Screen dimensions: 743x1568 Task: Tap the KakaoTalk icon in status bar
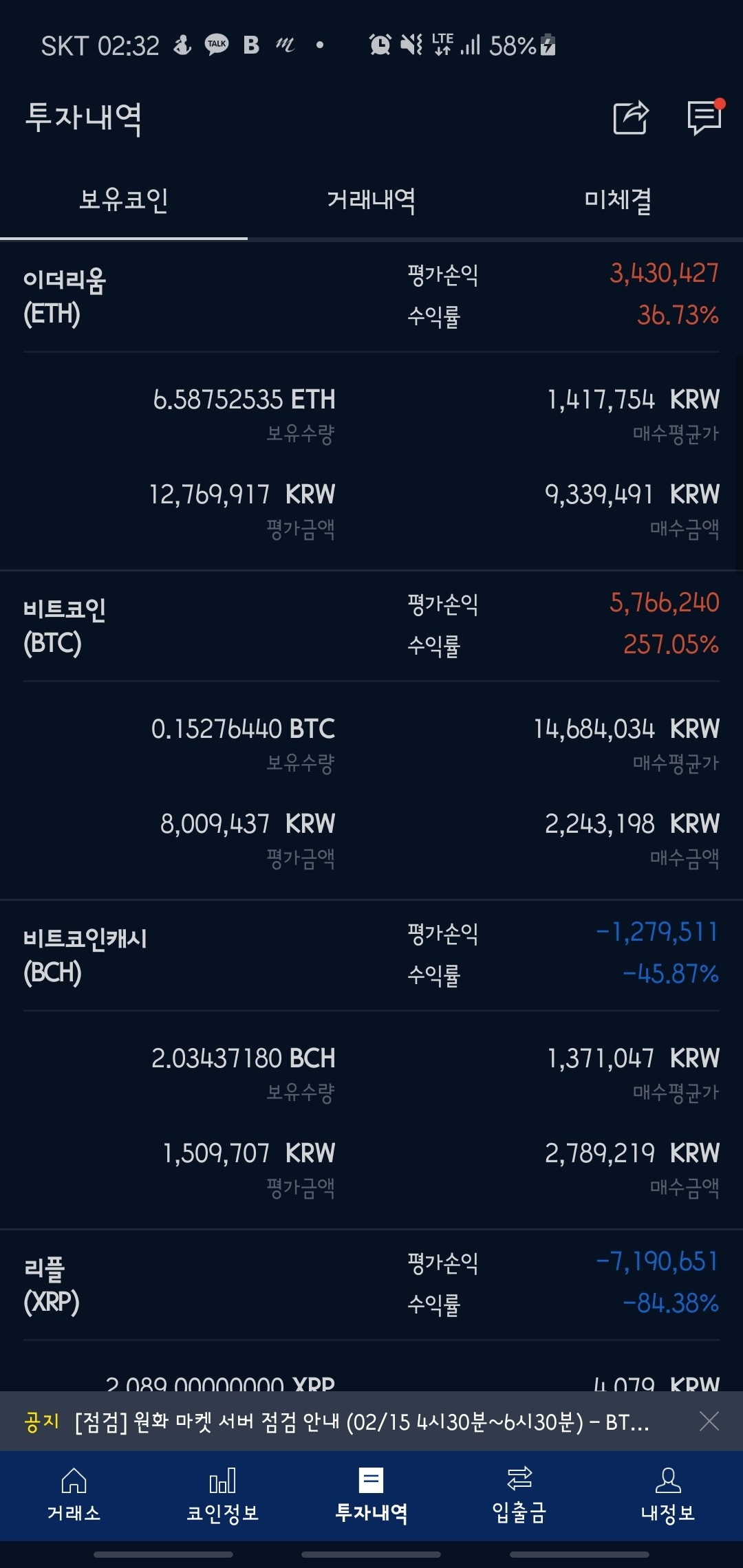(x=215, y=45)
